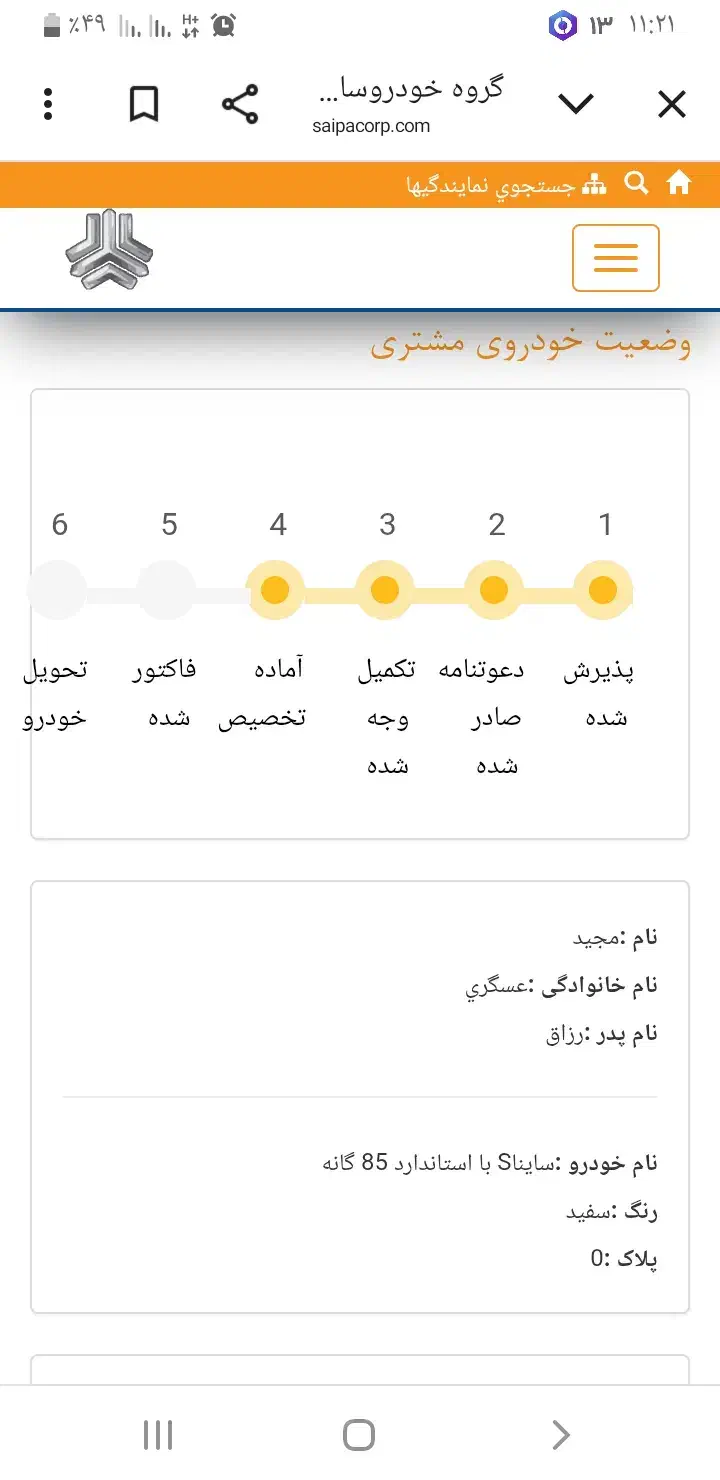Open the three-dot browser overflow menu
720x1480 pixels.
[47, 104]
